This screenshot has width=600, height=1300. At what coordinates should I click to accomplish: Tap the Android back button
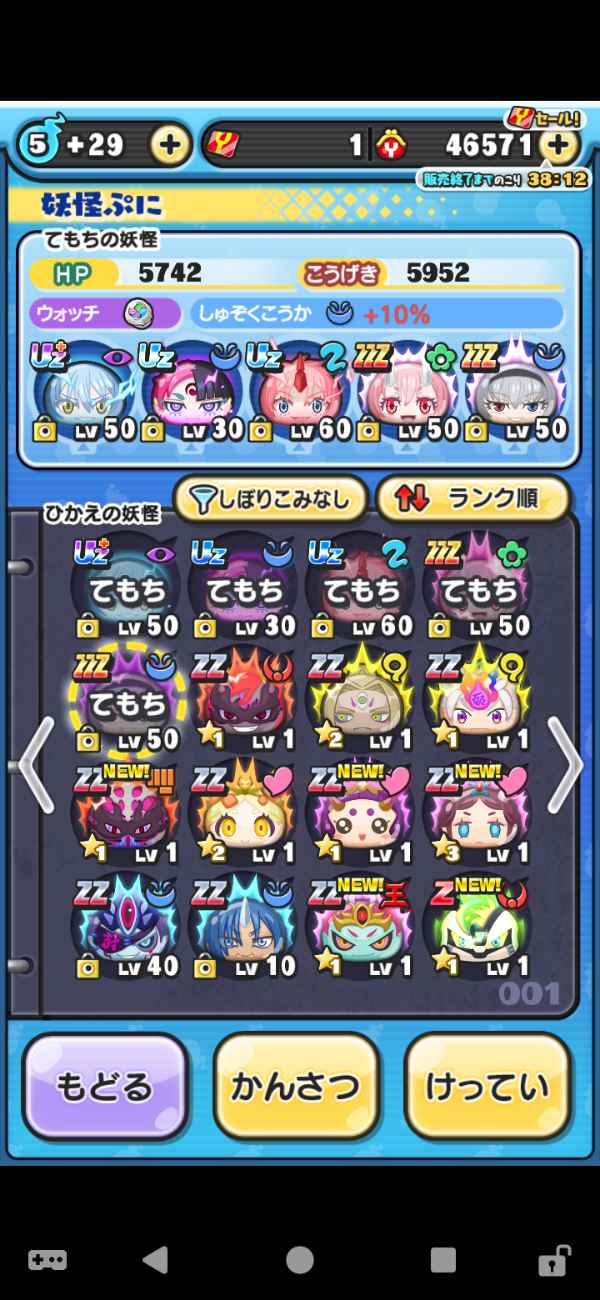tap(155, 1260)
